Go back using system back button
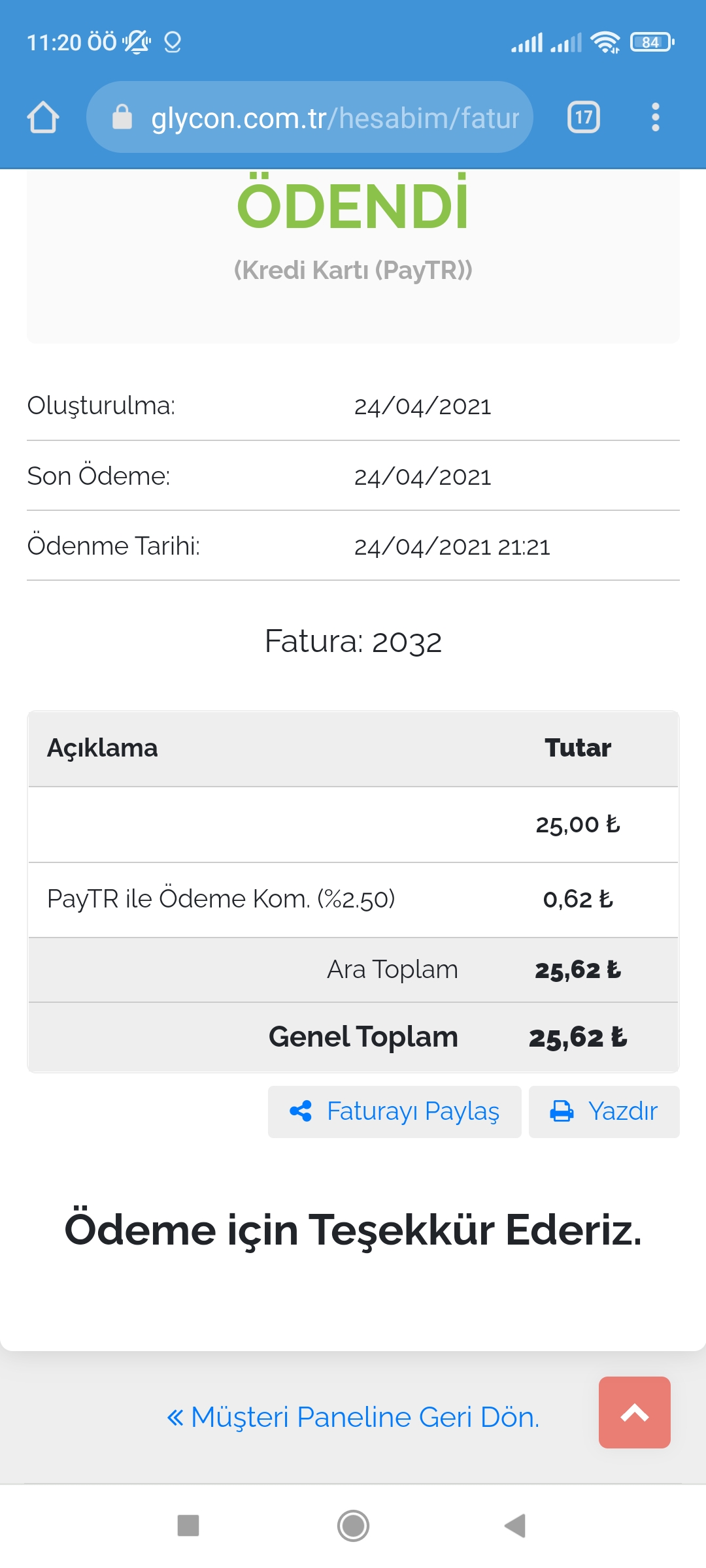706x1568 pixels. click(515, 1526)
